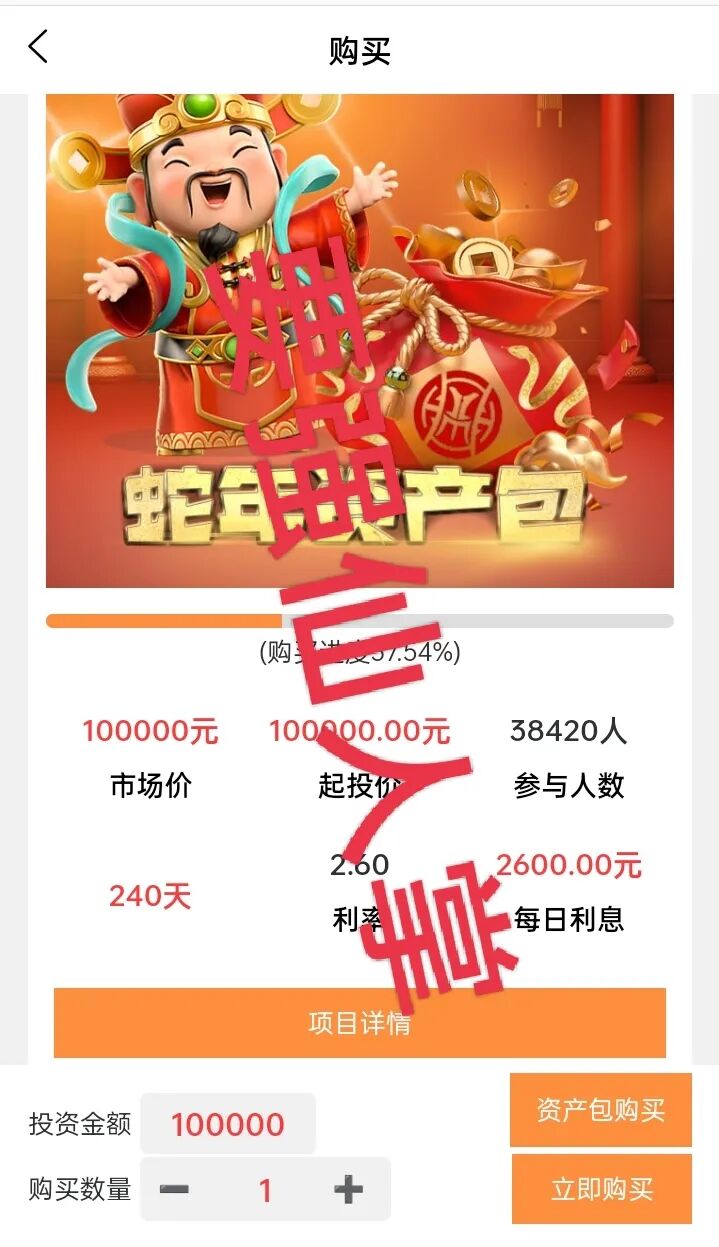The height and width of the screenshot is (1247, 719).
Task: Increase purchase quantity with plus
Action: coord(348,1190)
